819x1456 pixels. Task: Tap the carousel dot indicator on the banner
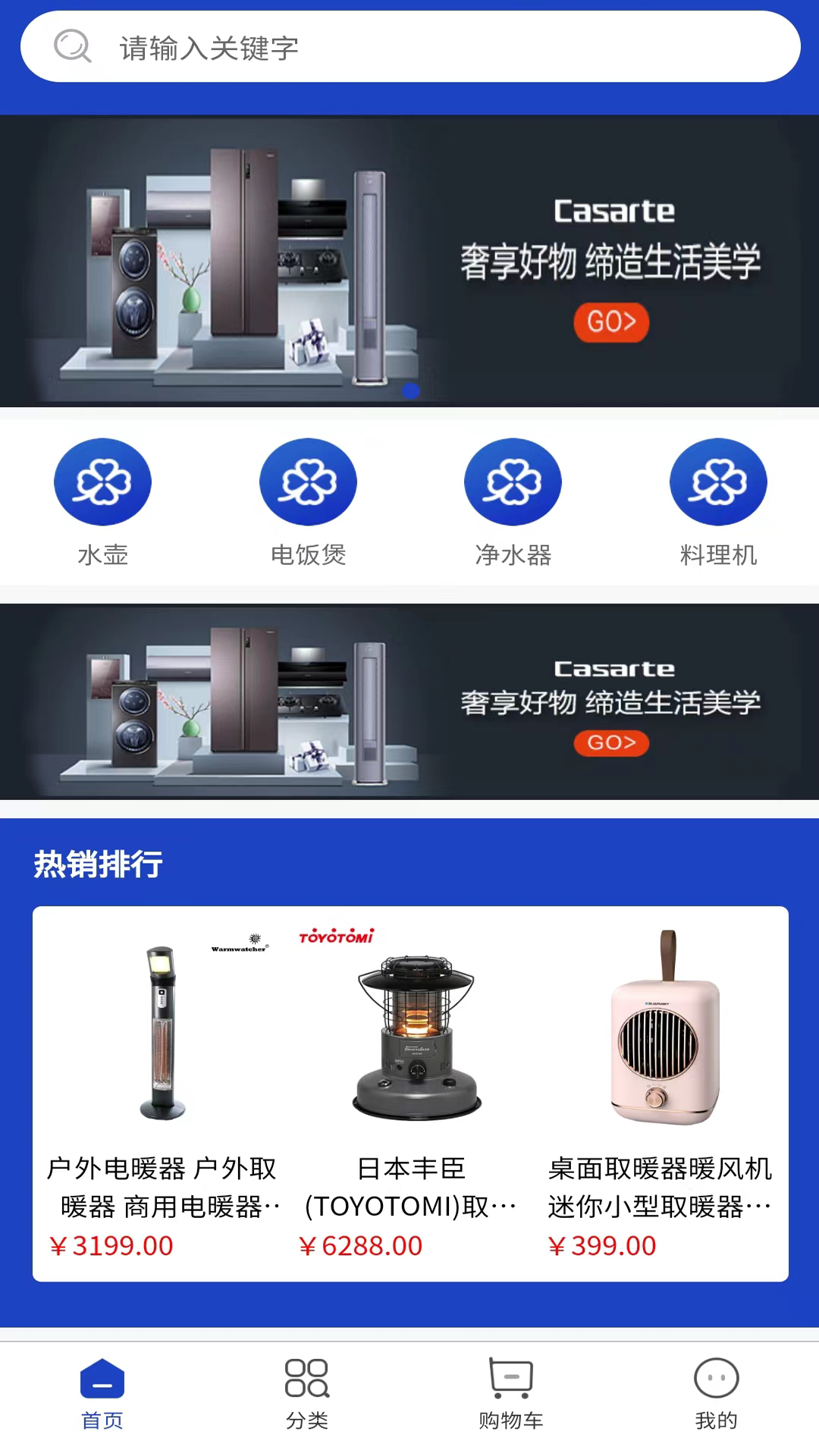tap(411, 391)
